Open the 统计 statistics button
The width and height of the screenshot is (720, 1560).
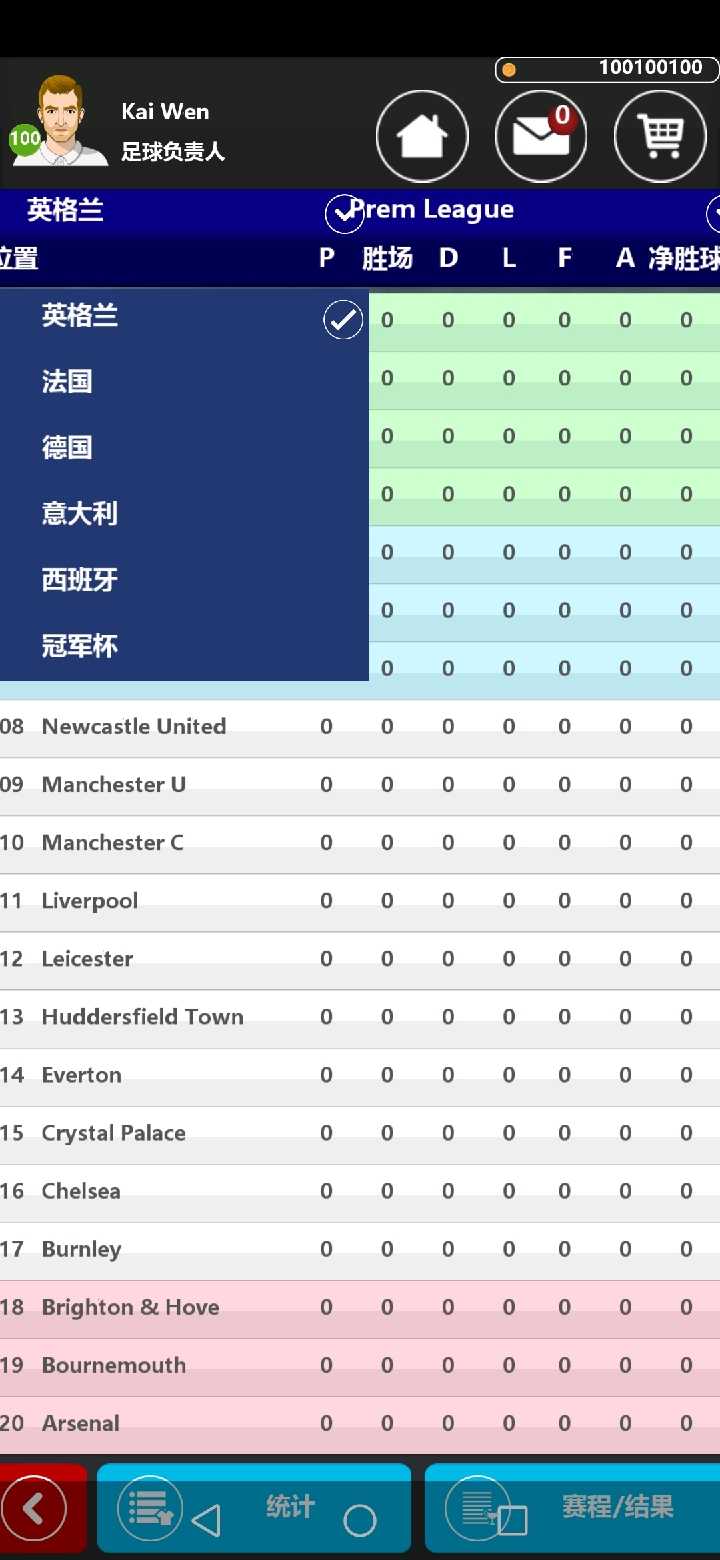(254, 1508)
